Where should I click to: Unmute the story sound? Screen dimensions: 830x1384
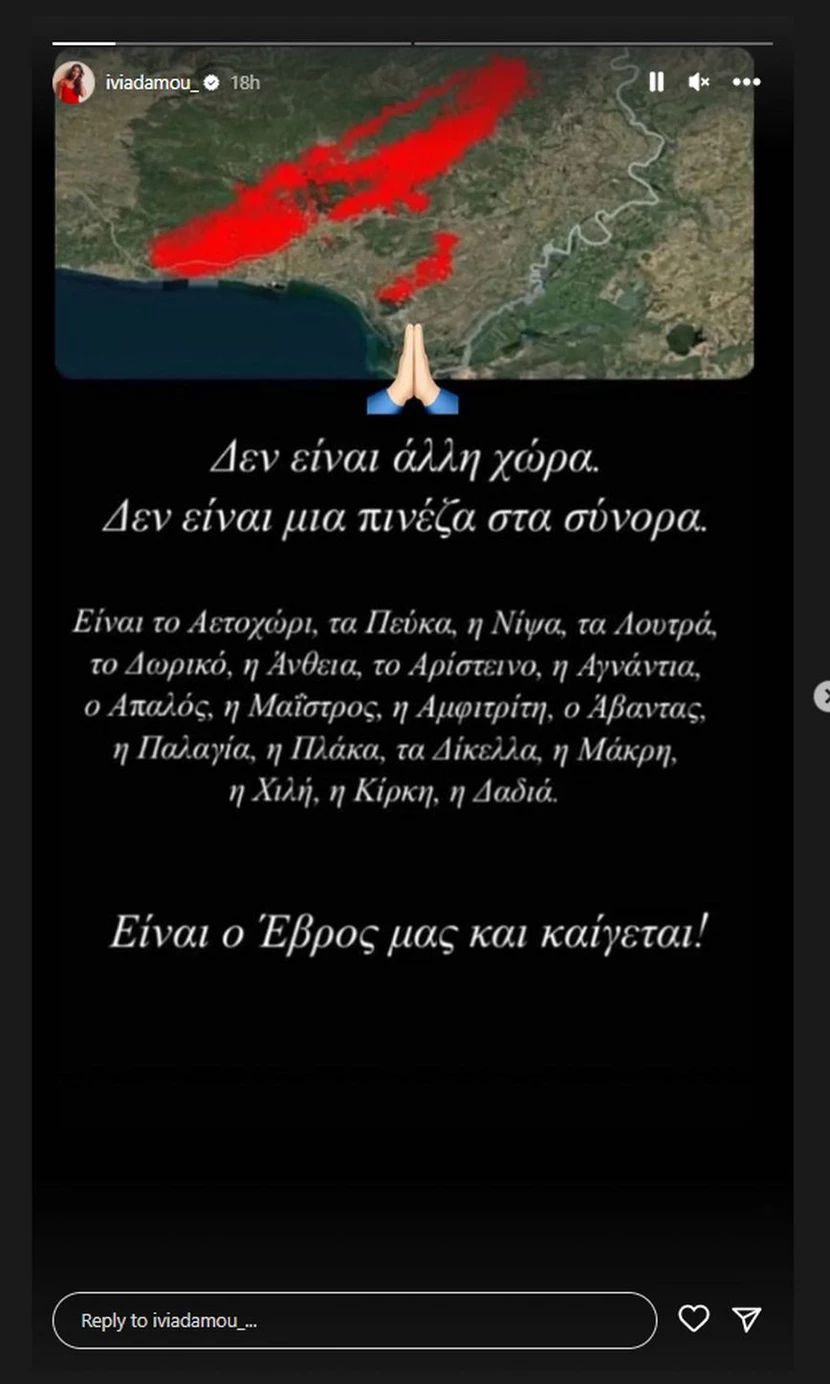pyautogui.click(x=699, y=82)
